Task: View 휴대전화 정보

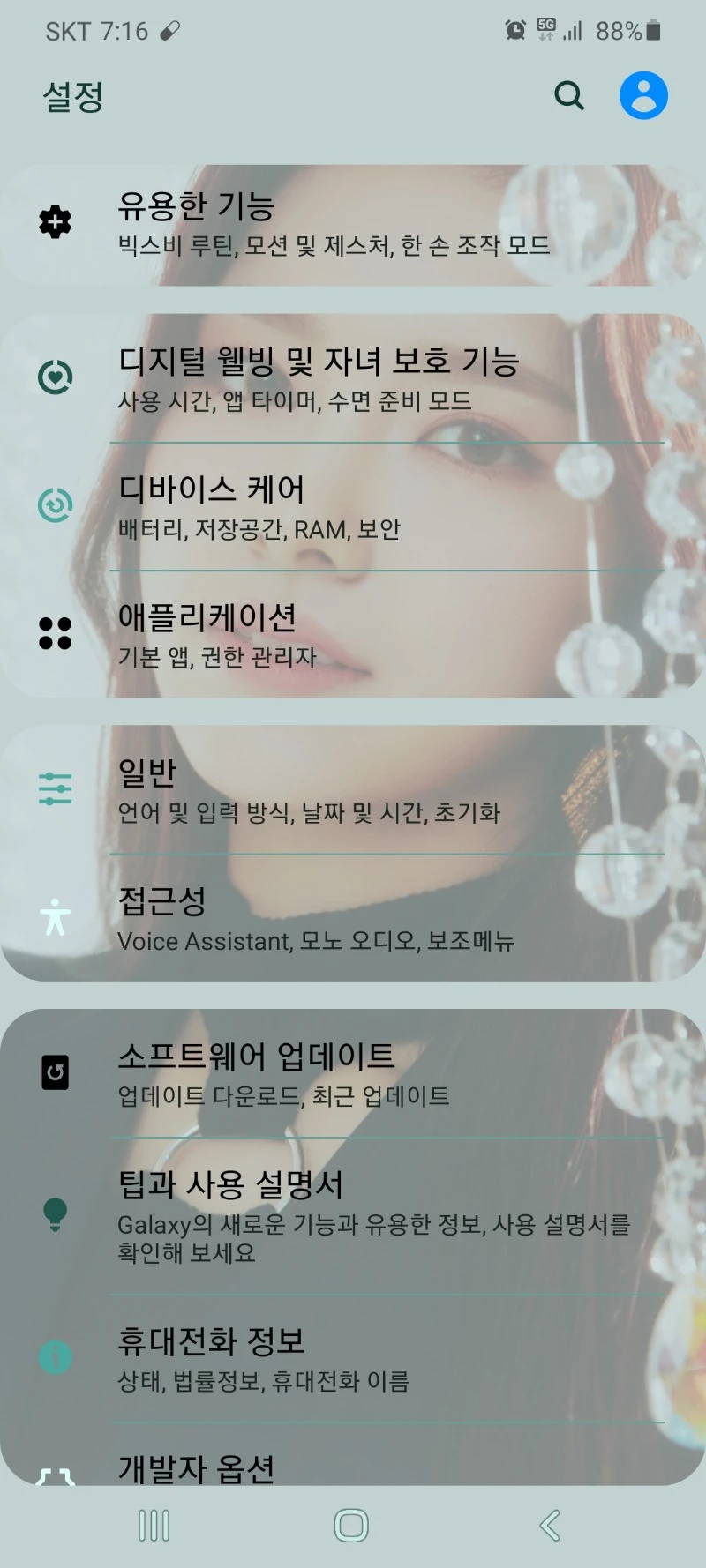Action: (353, 1358)
